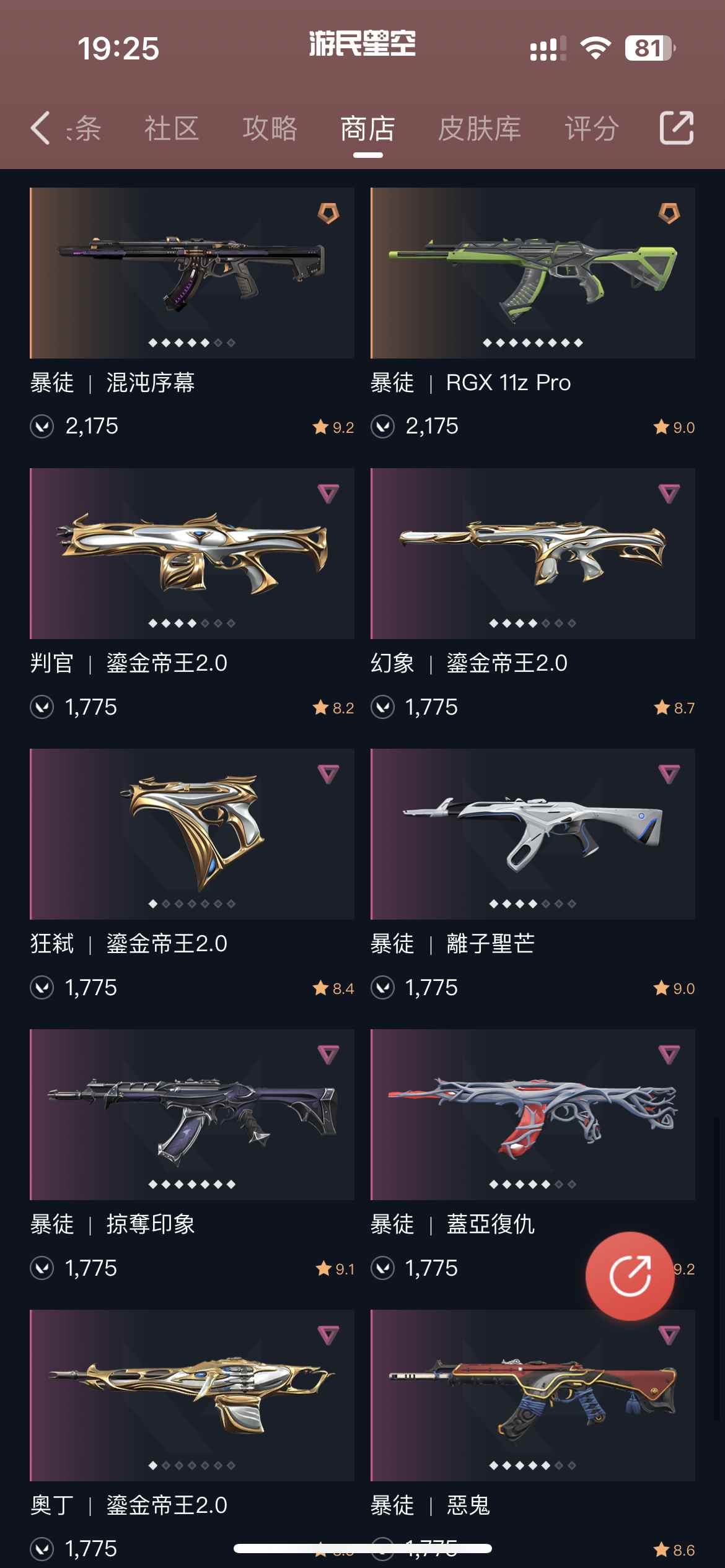The image size is (725, 1568).
Task: View the 幻象 鎏金帝王2.0 skin
Action: click(x=532, y=554)
